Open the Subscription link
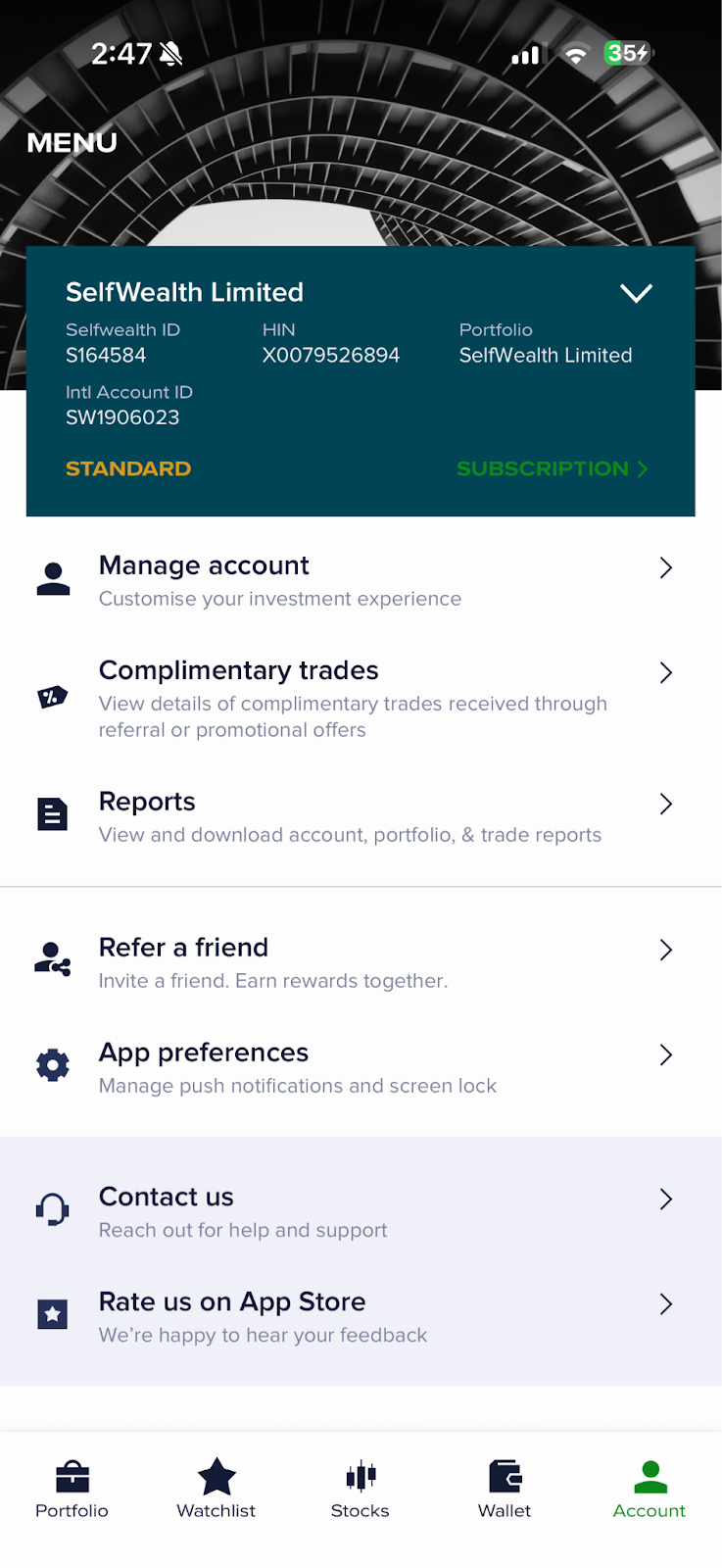This screenshot has height=1568, width=722. click(552, 468)
